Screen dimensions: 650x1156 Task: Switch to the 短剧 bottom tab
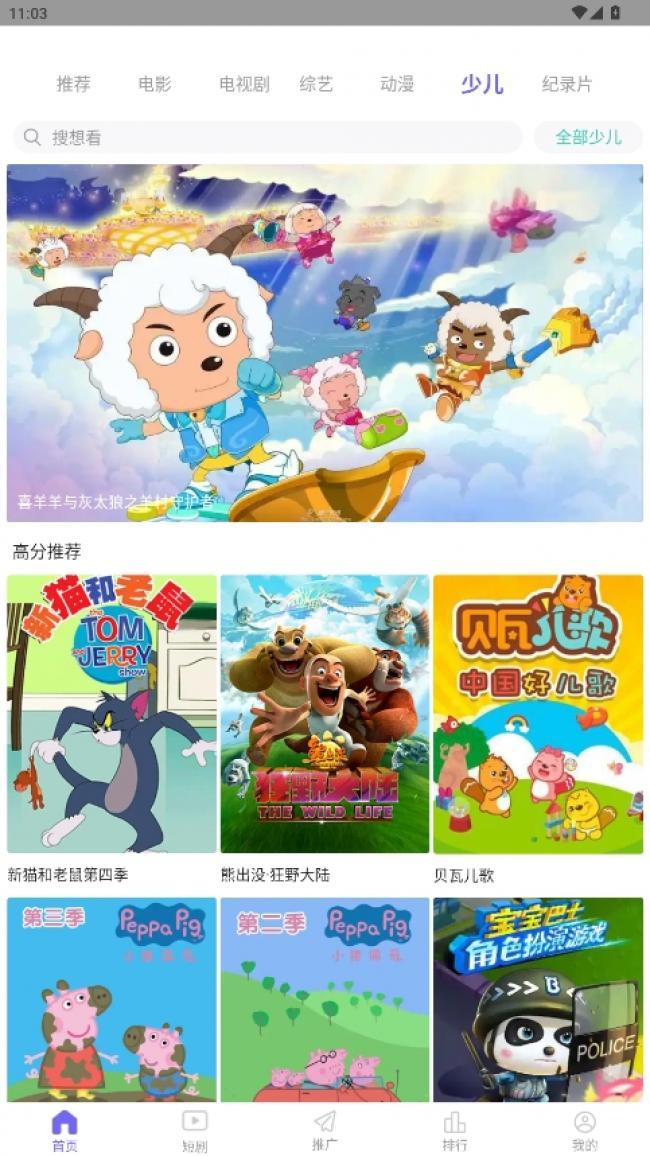click(x=195, y=1130)
